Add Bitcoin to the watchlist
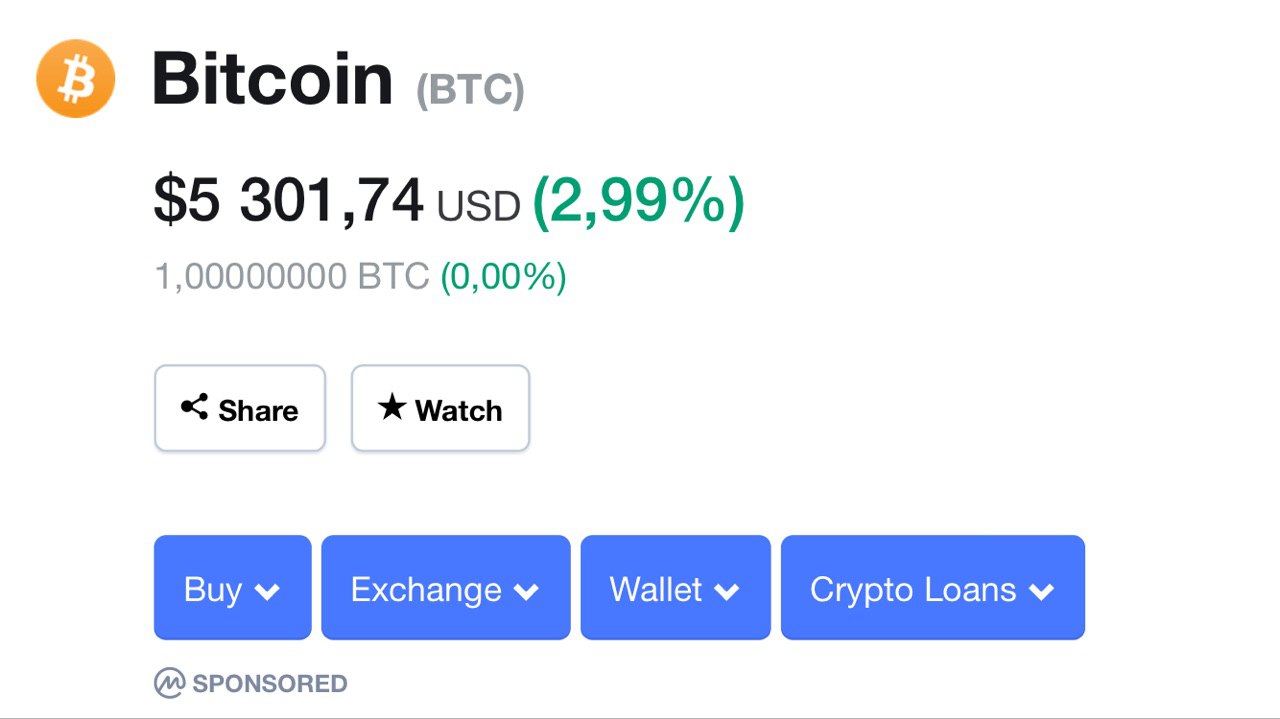The width and height of the screenshot is (1280, 719). tap(440, 409)
